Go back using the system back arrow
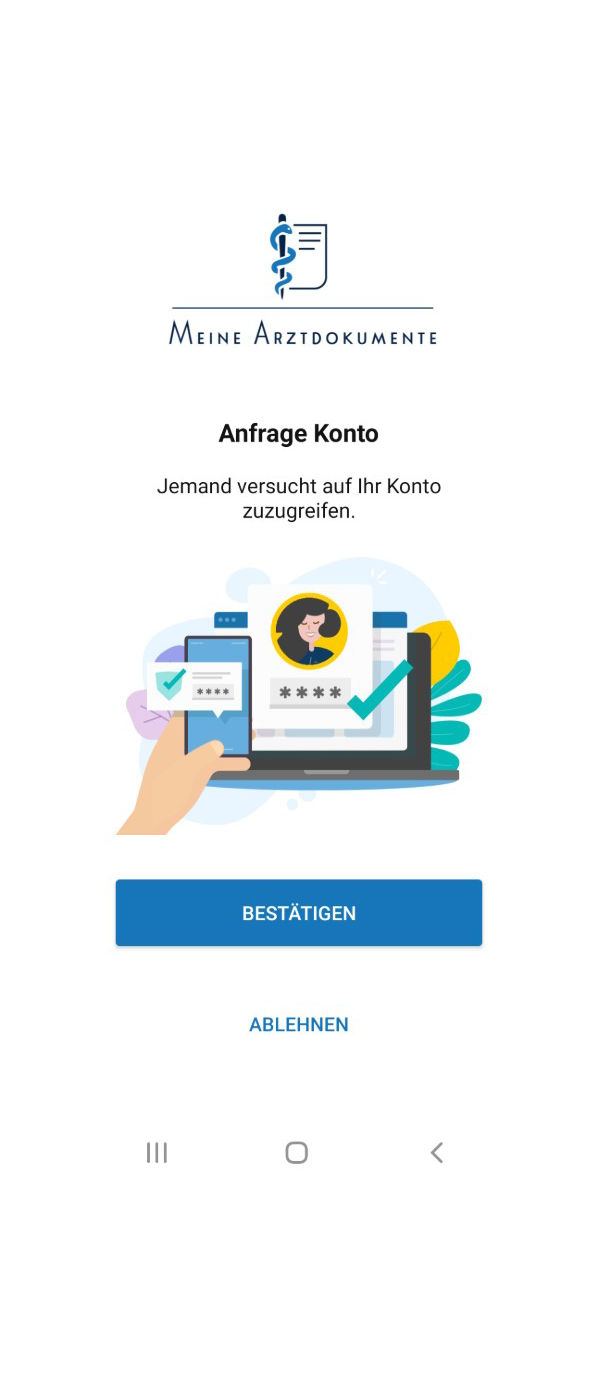Viewport: 600px width, 1388px height. point(436,1152)
